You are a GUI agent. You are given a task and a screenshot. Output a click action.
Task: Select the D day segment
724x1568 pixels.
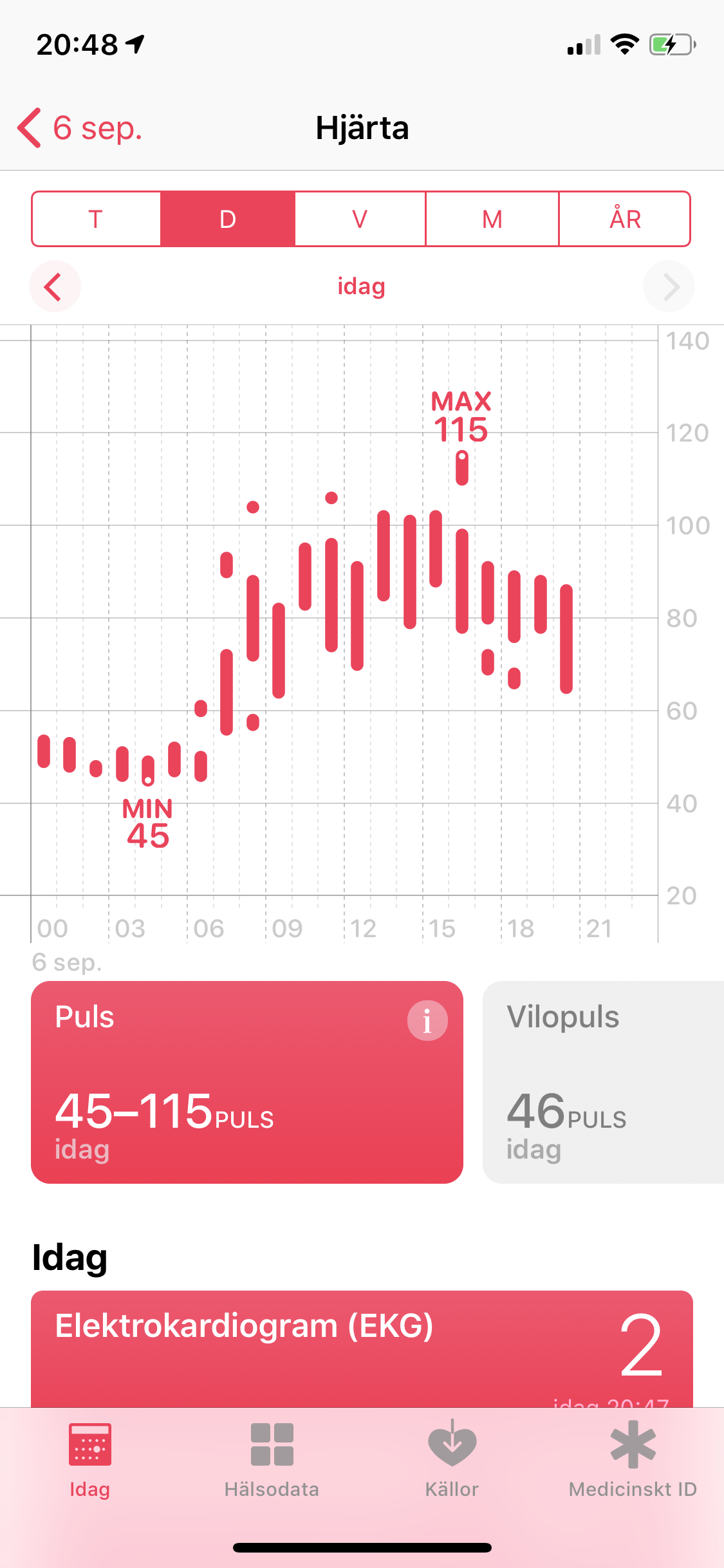(x=228, y=219)
